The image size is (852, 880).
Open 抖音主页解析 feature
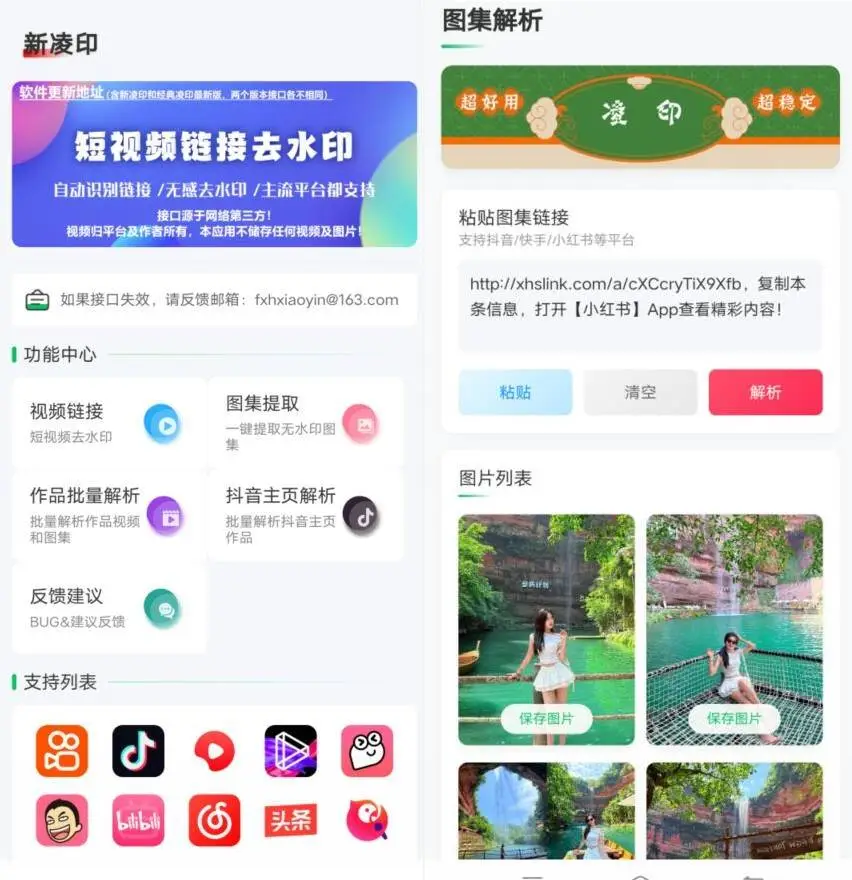tap(305, 515)
